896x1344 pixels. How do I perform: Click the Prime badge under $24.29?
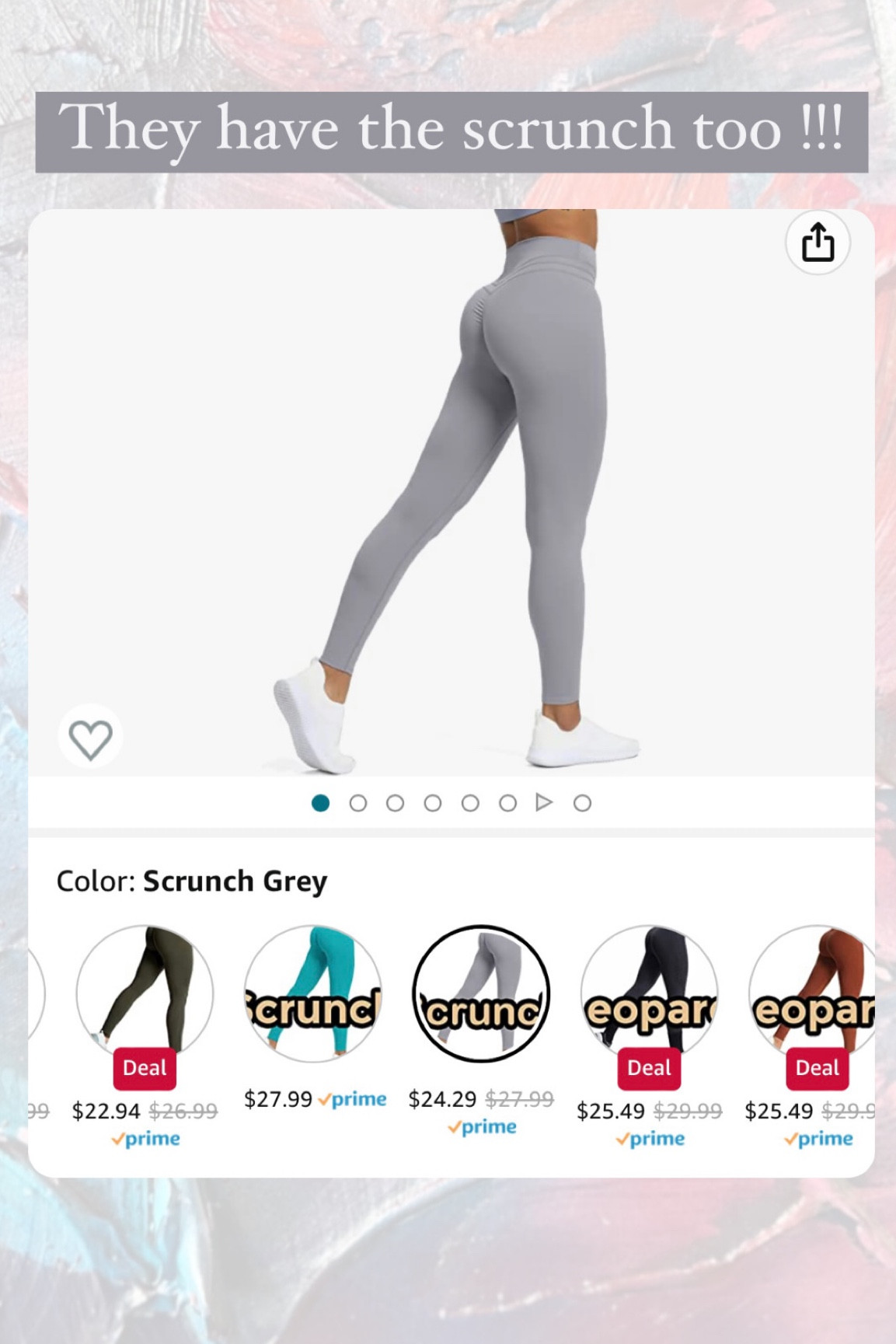pyautogui.click(x=483, y=1126)
